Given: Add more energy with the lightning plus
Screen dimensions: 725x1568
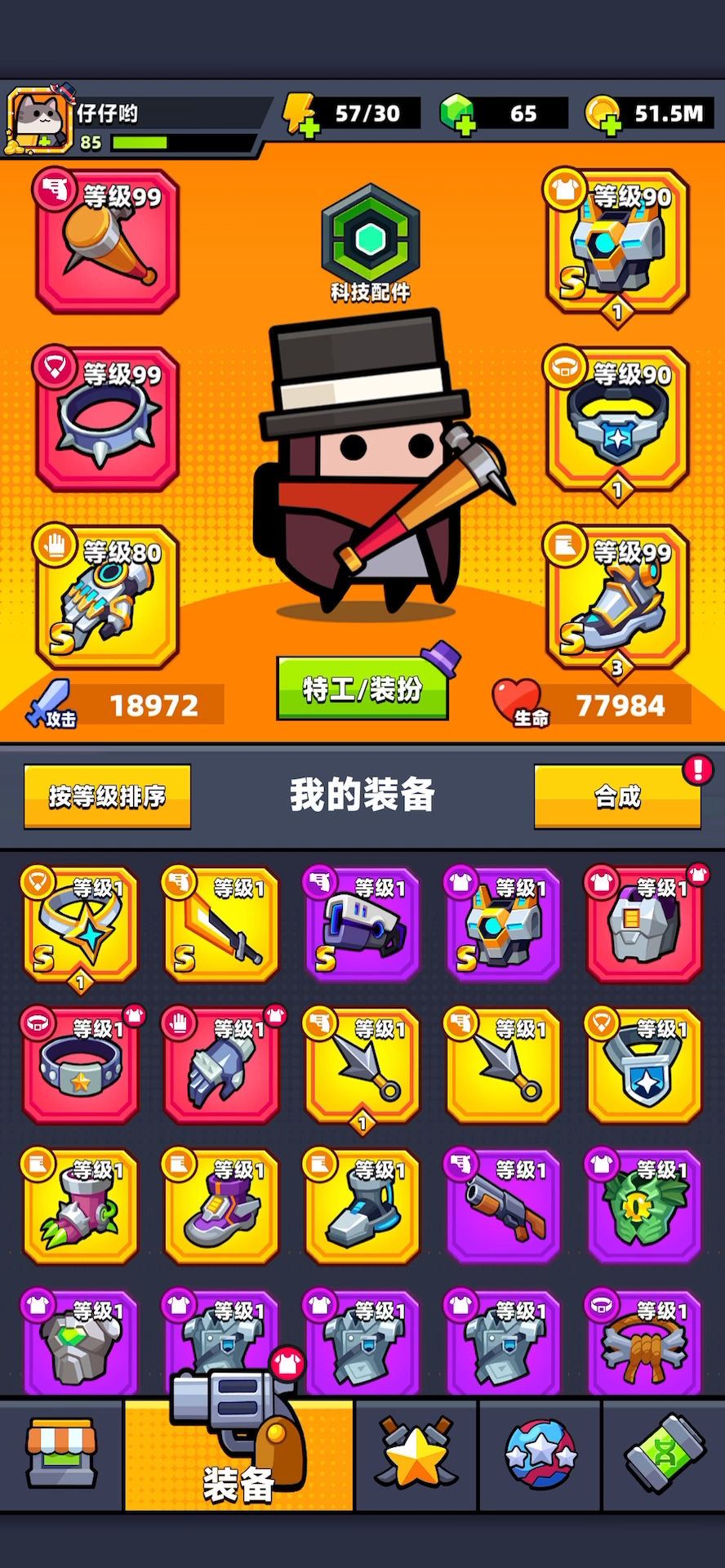Looking at the screenshot, I should click(x=300, y=114).
